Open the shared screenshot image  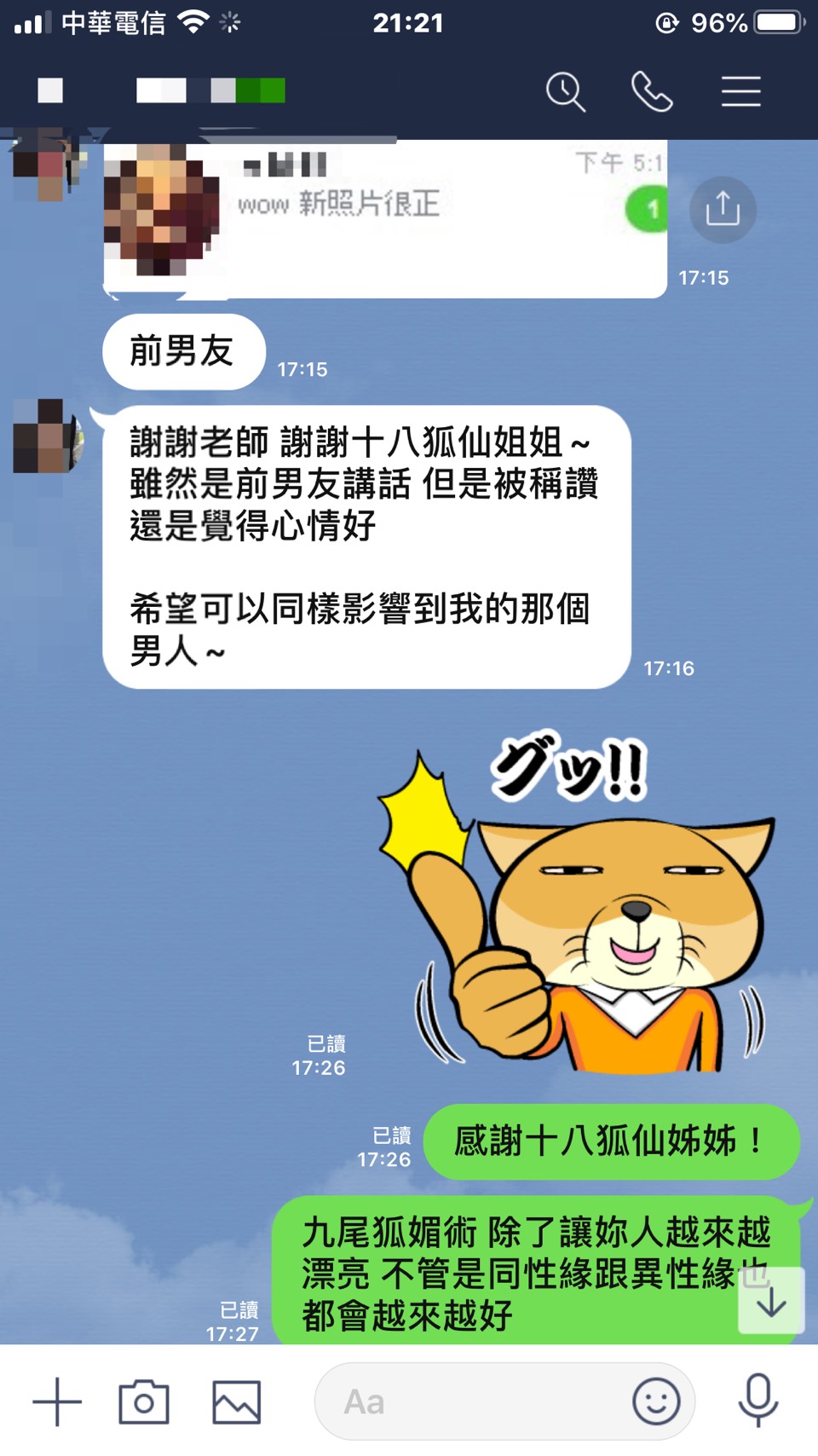(383, 217)
